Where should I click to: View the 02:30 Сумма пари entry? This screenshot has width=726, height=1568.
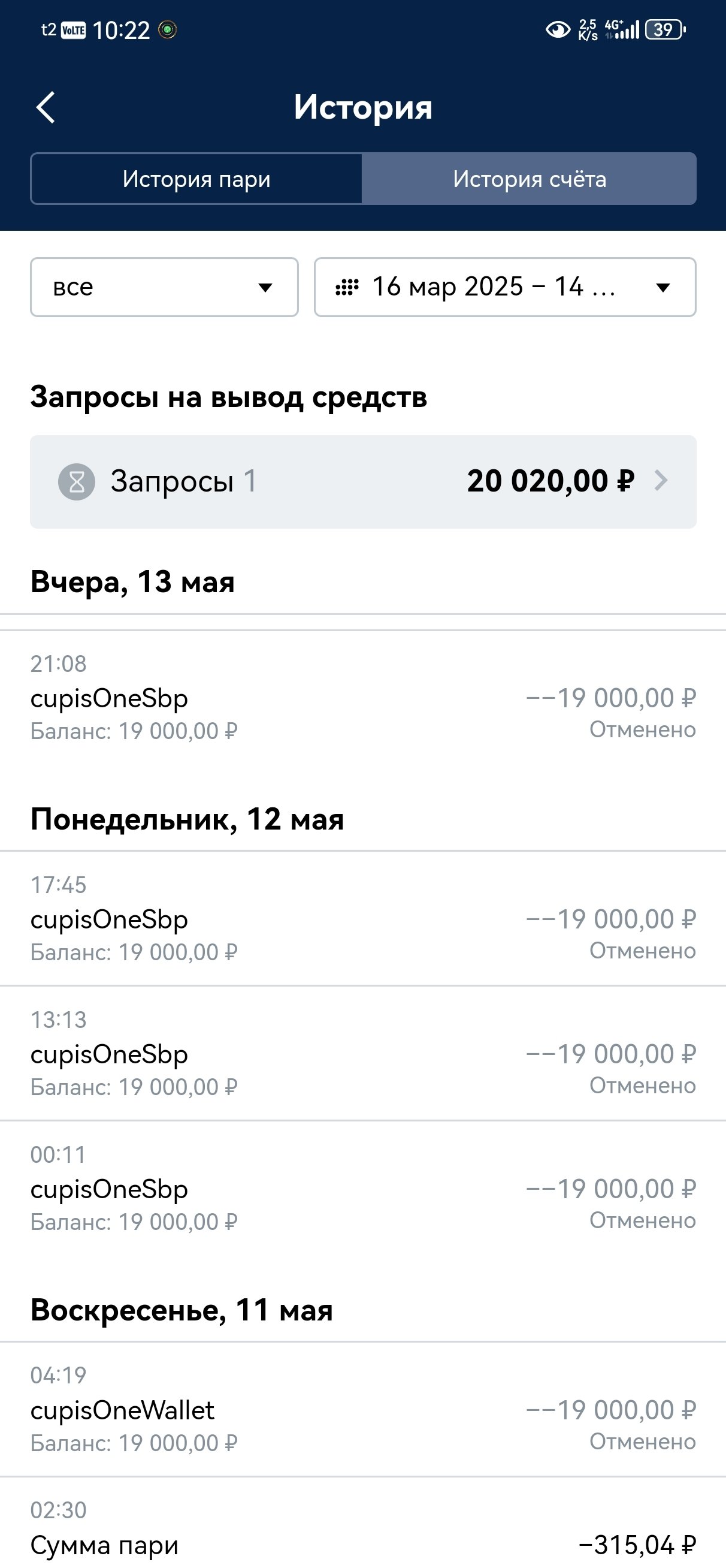coord(362,1531)
